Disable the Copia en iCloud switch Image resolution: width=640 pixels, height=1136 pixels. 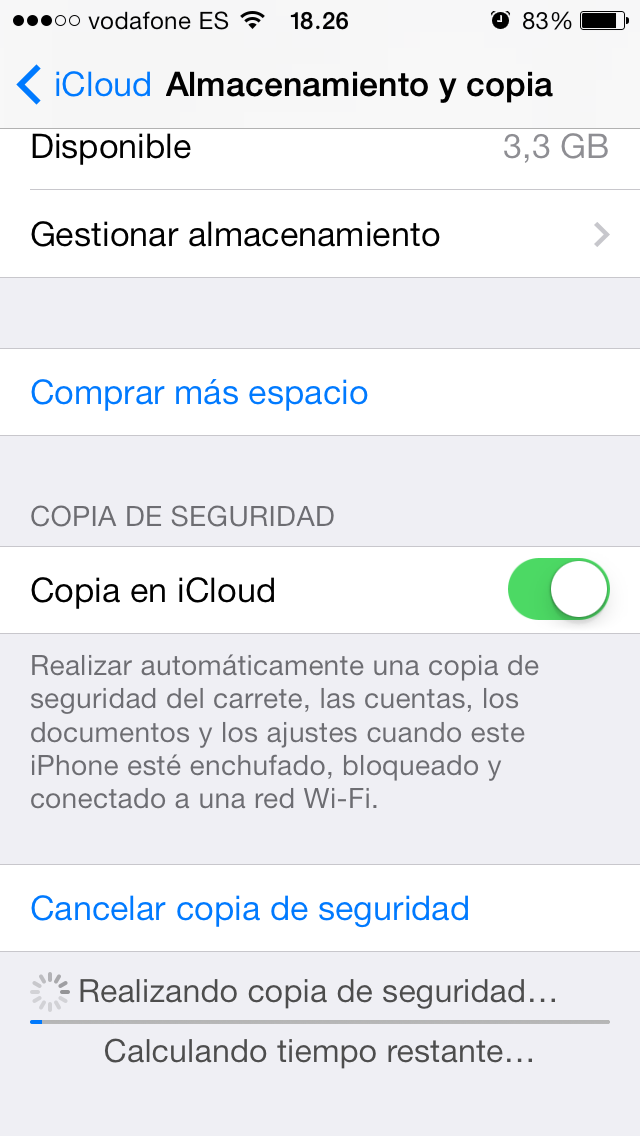(558, 590)
